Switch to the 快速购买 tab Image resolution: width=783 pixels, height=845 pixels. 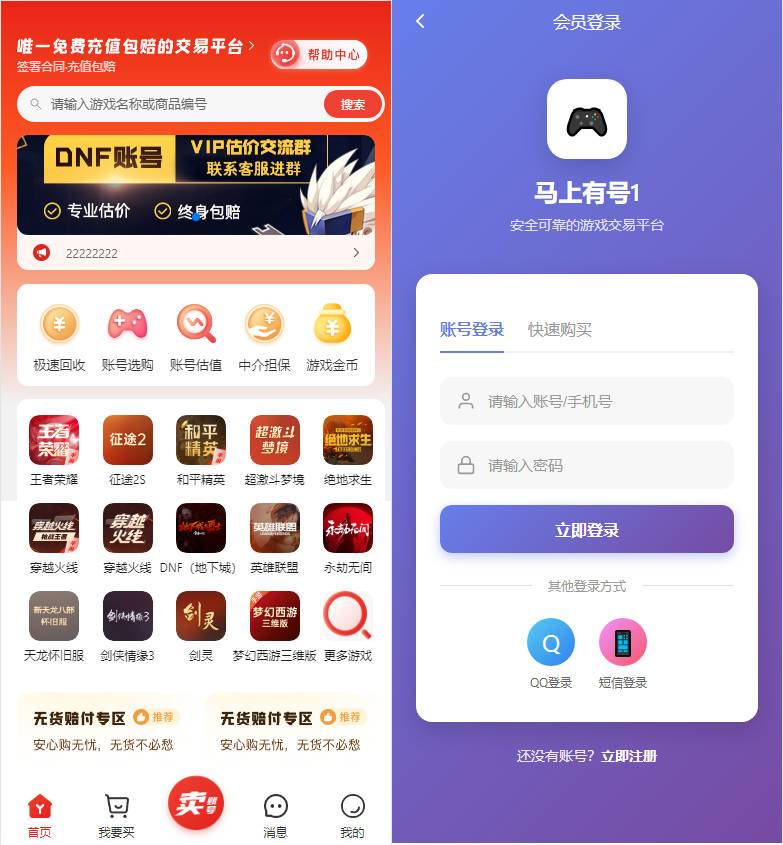[560, 330]
